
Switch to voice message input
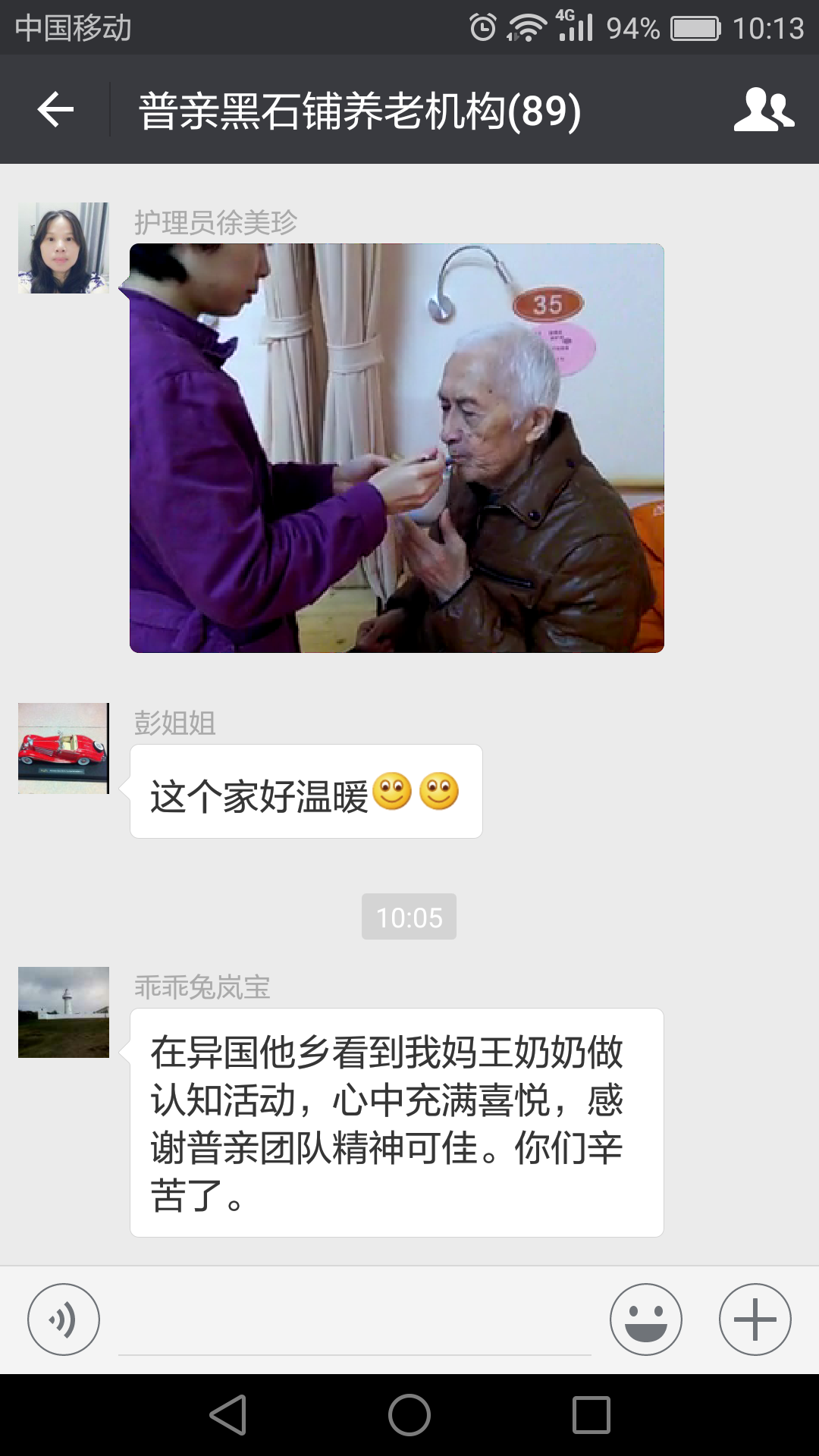click(x=64, y=1319)
